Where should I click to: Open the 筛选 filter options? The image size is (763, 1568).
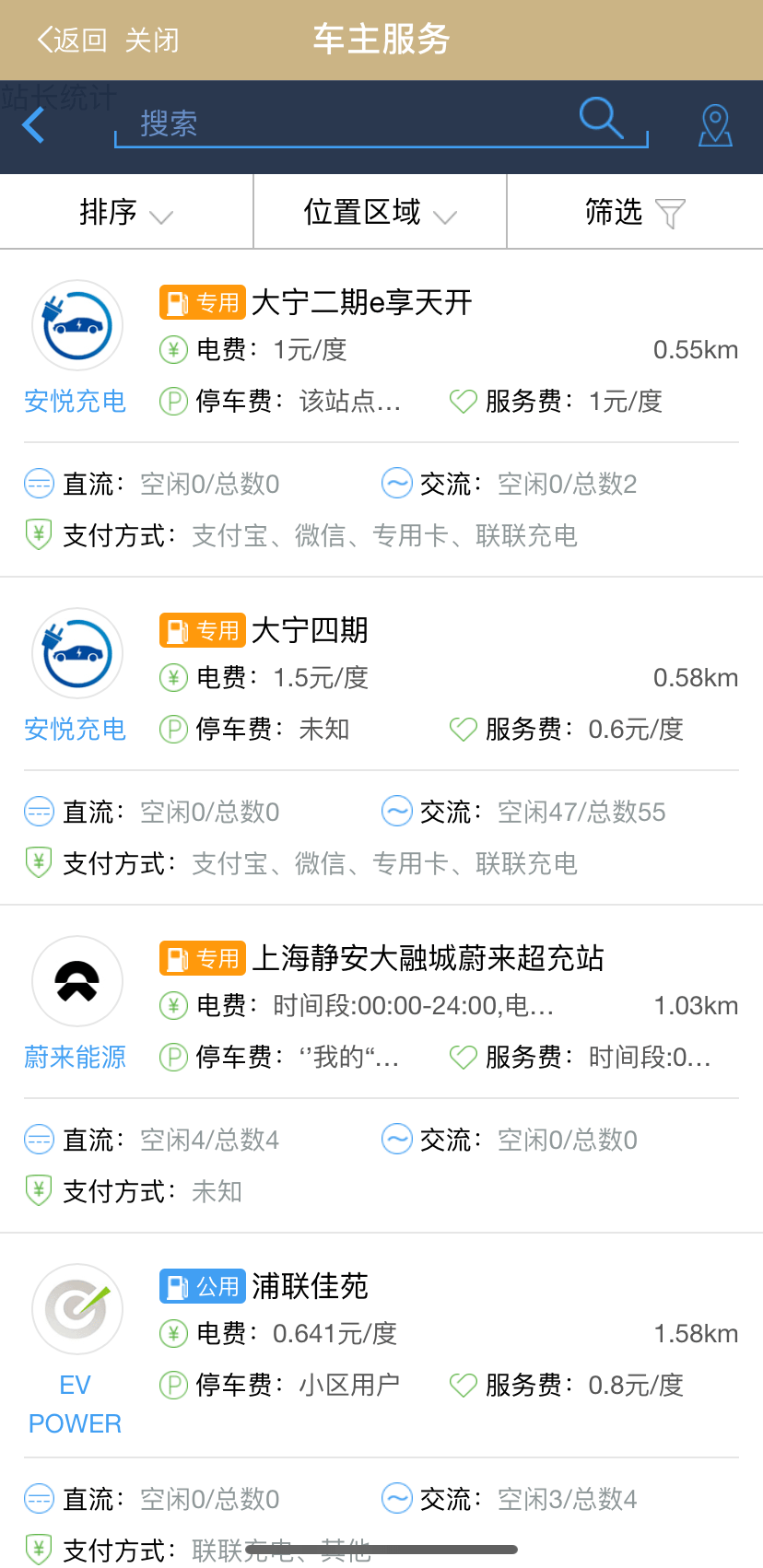[634, 213]
